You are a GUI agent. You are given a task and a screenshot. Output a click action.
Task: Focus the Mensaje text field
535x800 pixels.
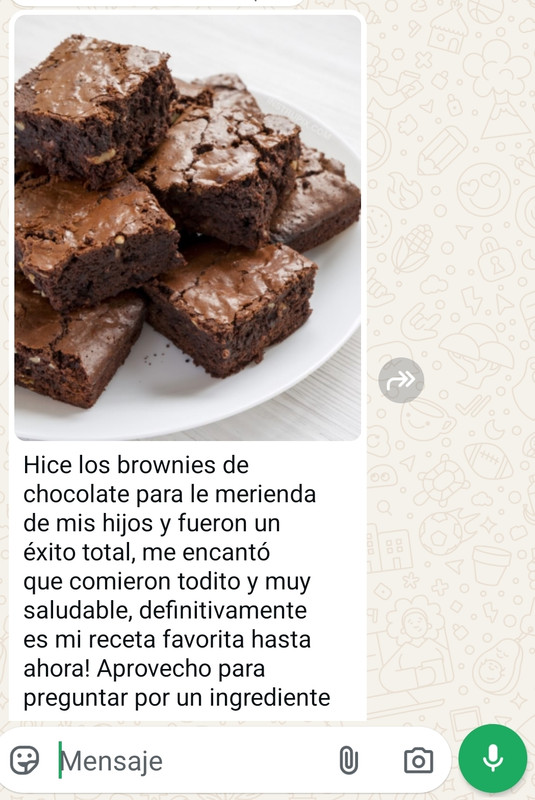[194, 761]
